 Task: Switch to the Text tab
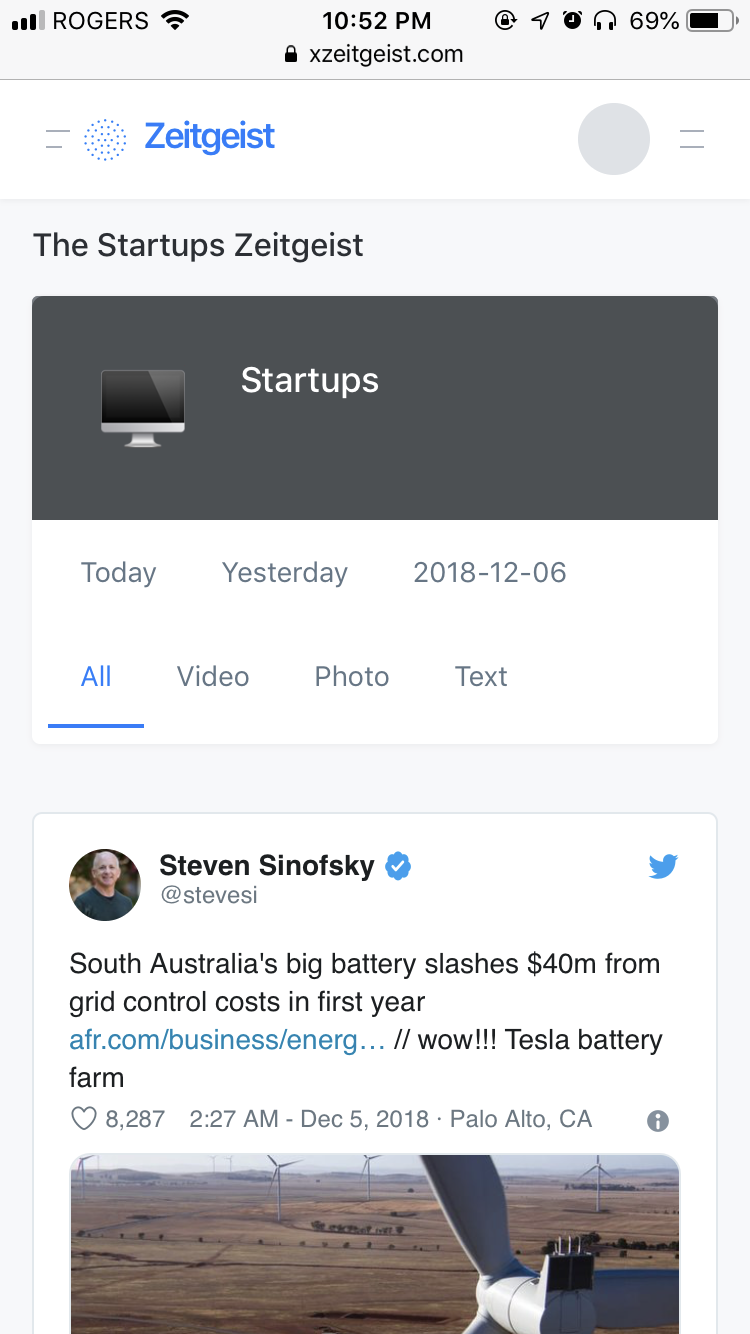pos(481,677)
